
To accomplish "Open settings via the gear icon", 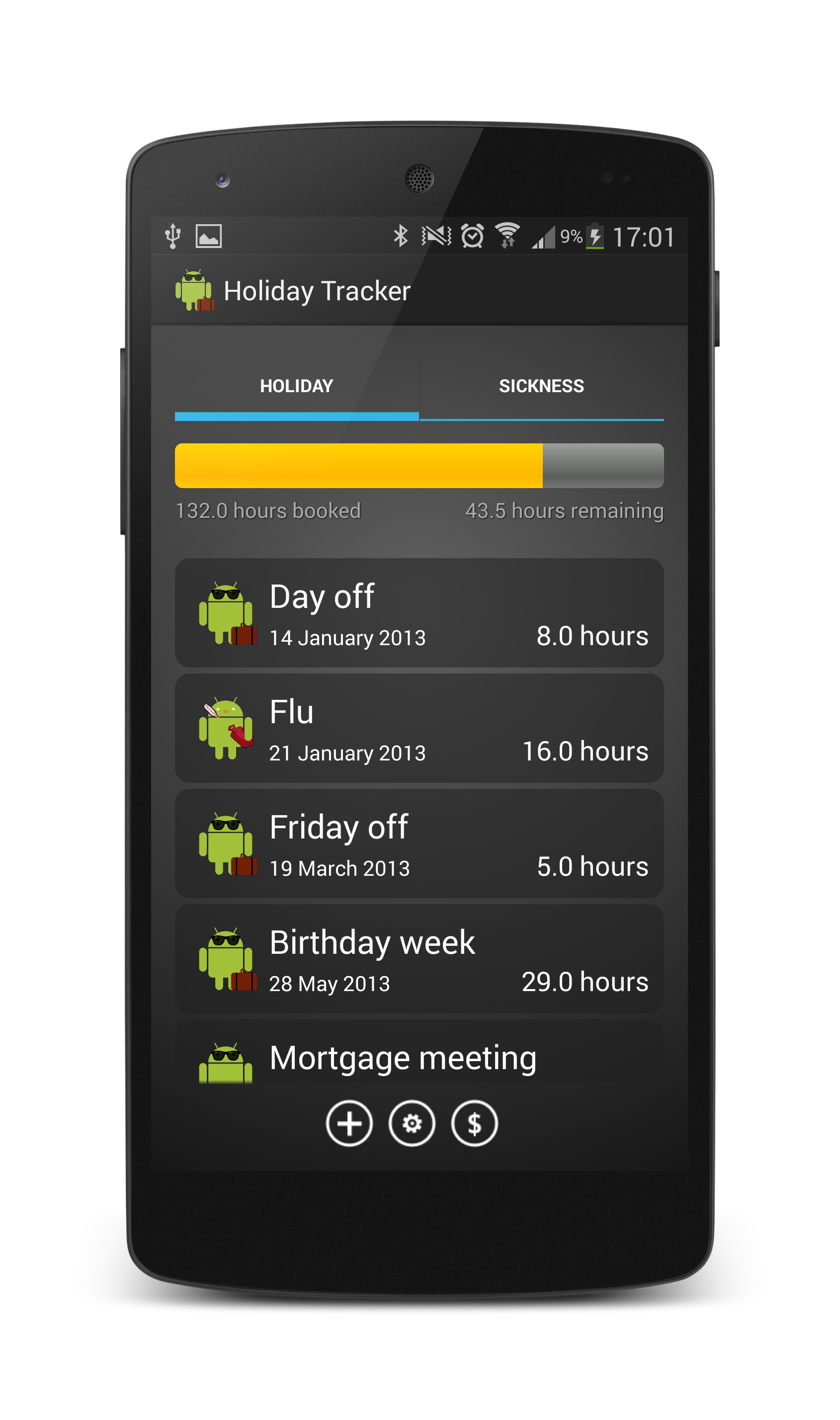I will tap(412, 1123).
